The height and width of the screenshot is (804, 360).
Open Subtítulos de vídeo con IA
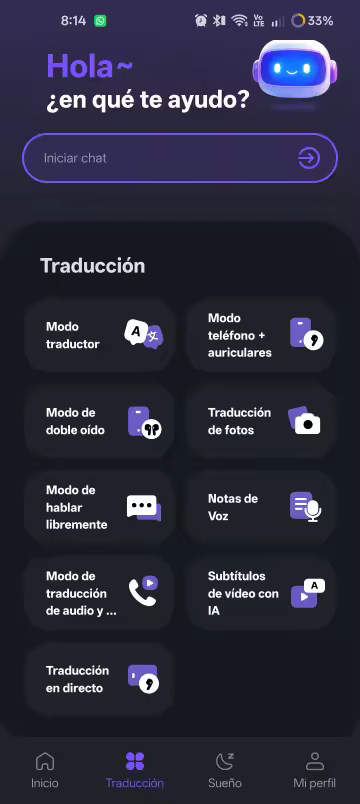[x=261, y=594]
